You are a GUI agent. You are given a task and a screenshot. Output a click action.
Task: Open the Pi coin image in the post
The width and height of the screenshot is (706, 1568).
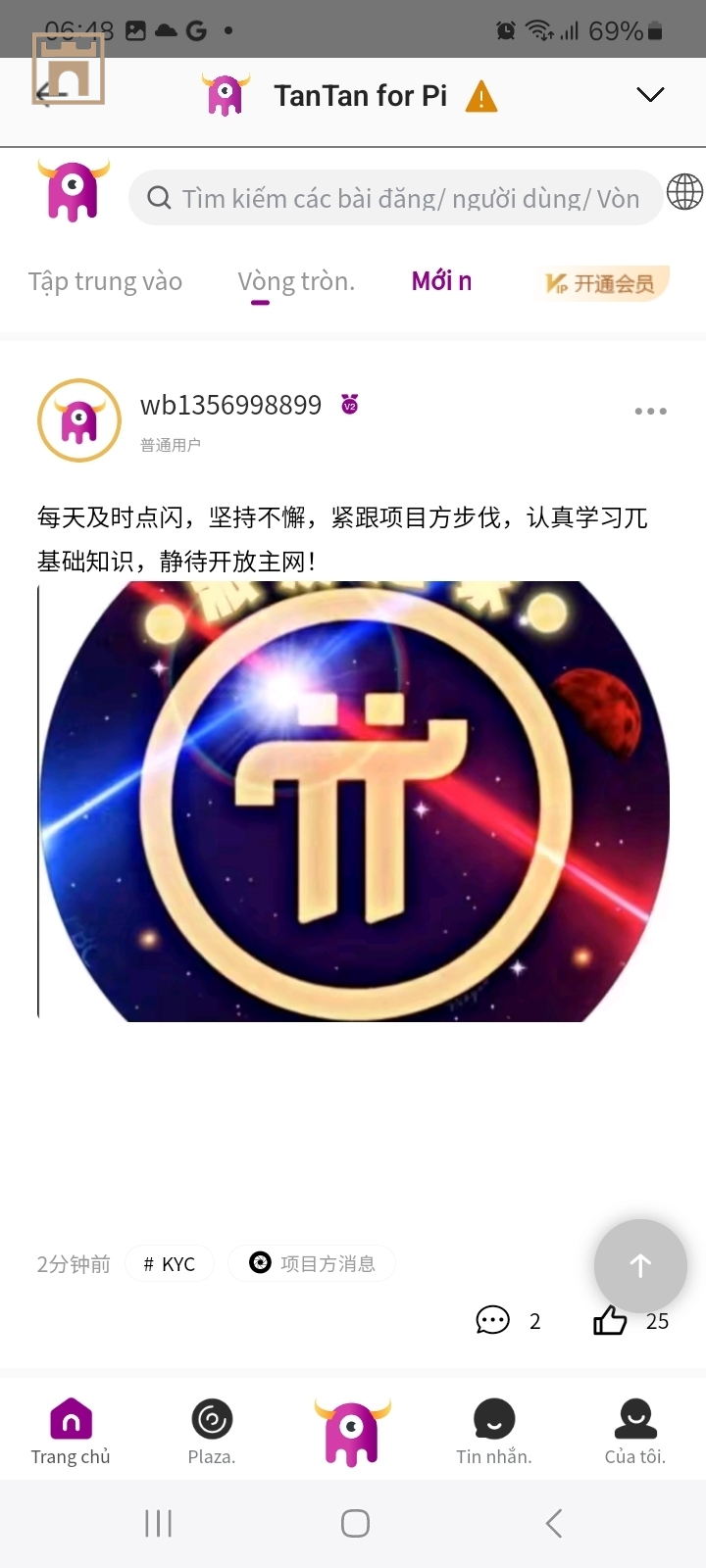353,802
